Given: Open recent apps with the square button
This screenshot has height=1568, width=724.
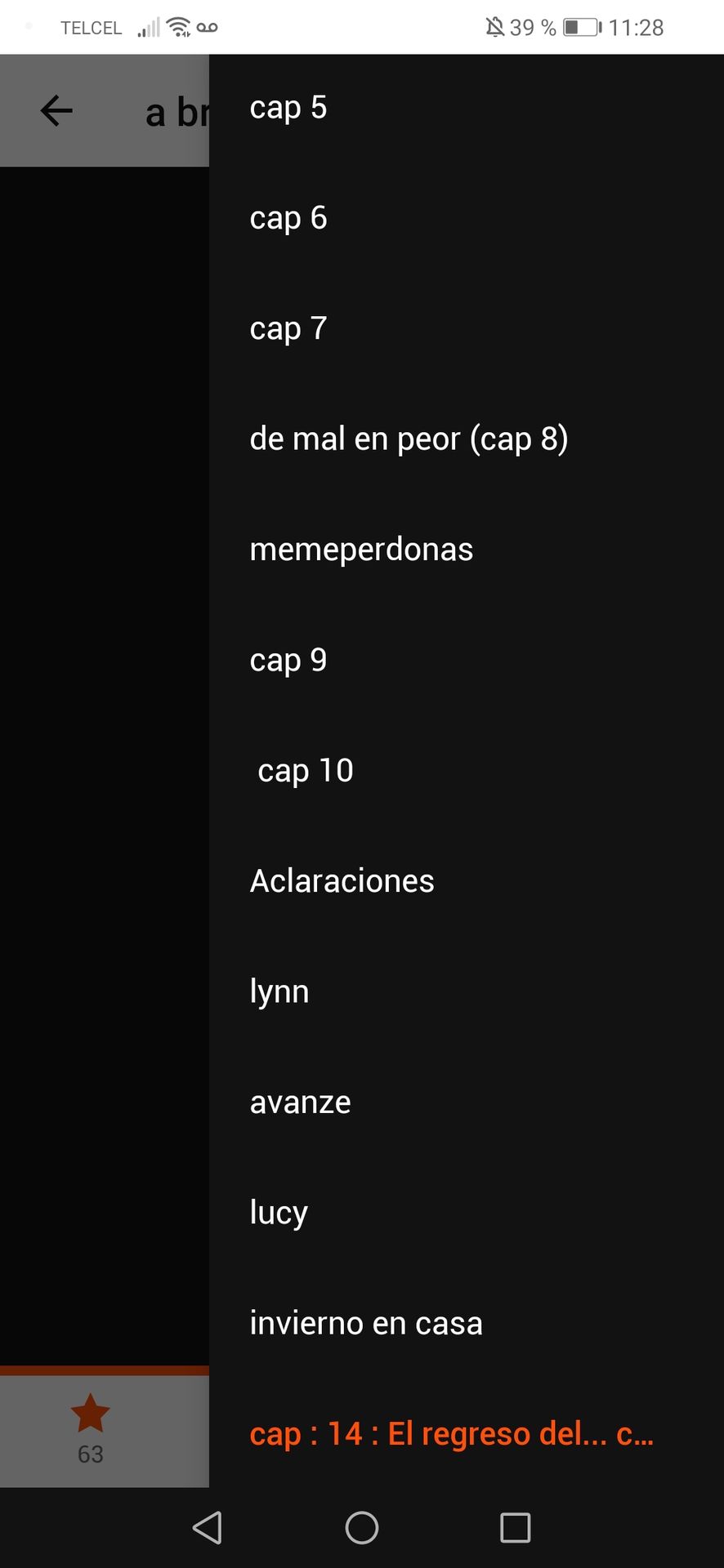Looking at the screenshot, I should (x=516, y=1528).
